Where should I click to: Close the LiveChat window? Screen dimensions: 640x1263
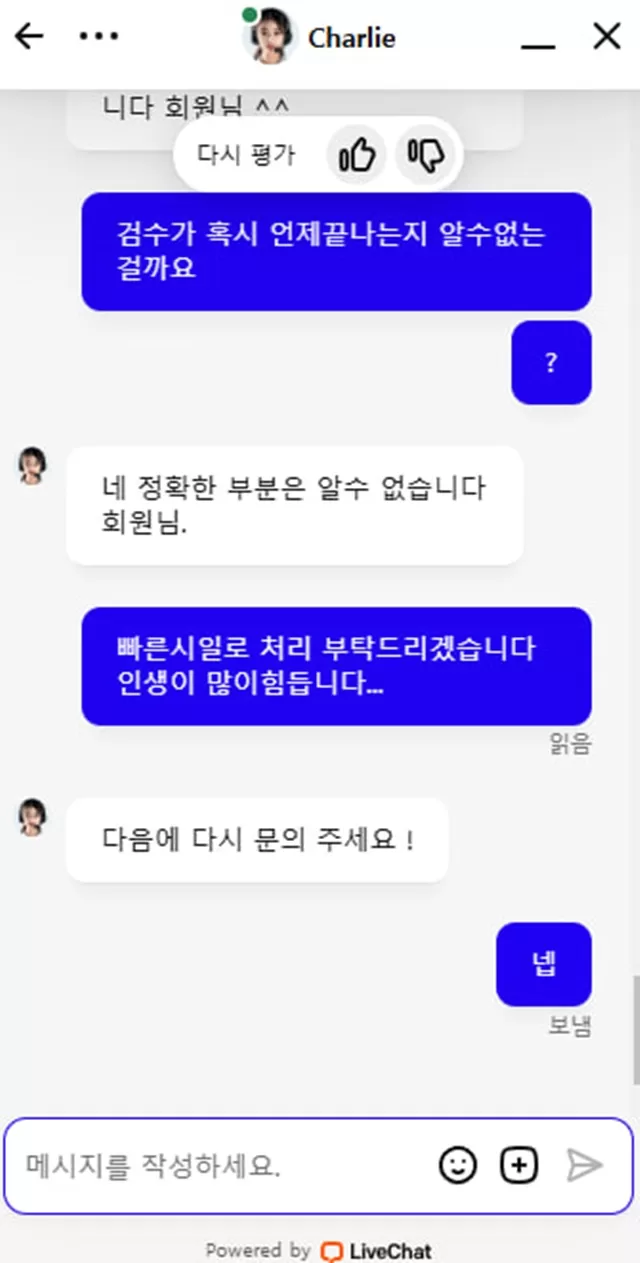(x=607, y=37)
